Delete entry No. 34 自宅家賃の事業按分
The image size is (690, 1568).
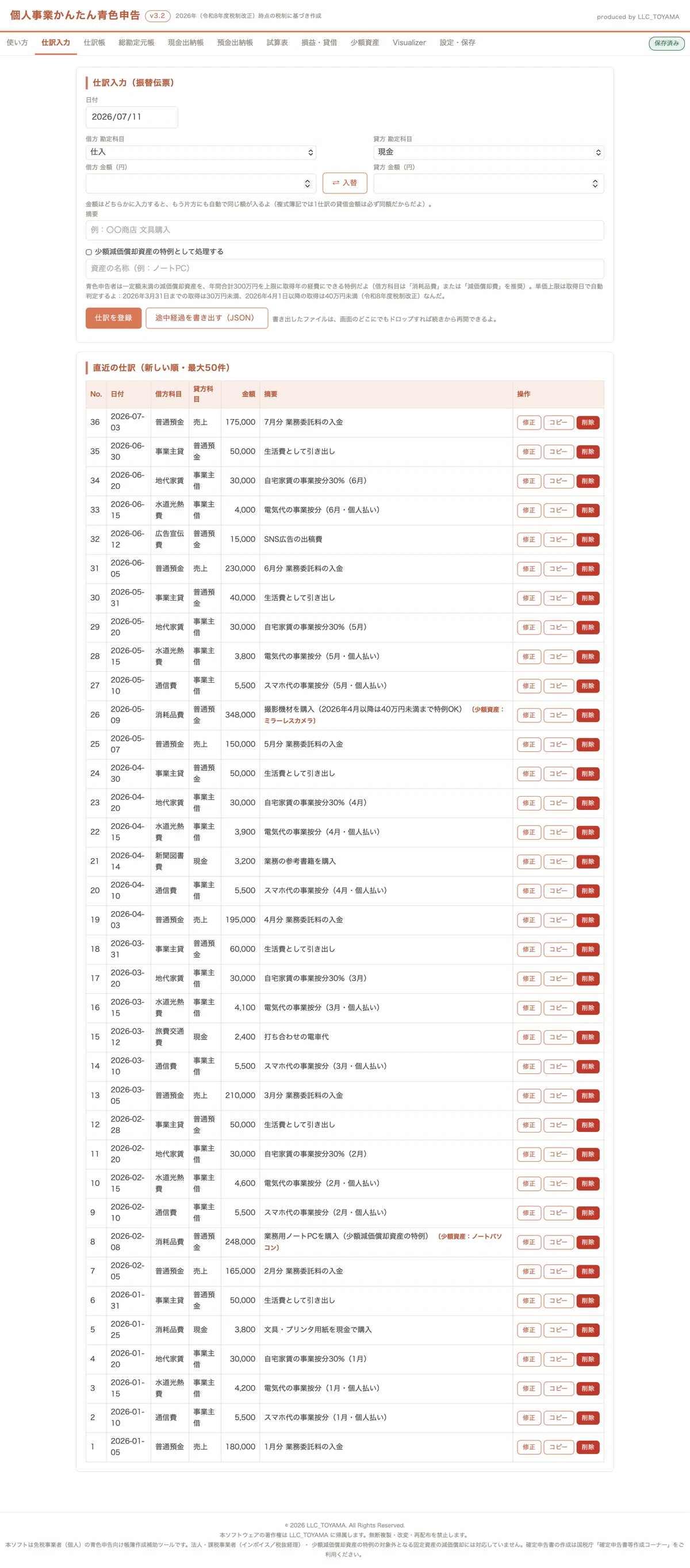tap(588, 481)
